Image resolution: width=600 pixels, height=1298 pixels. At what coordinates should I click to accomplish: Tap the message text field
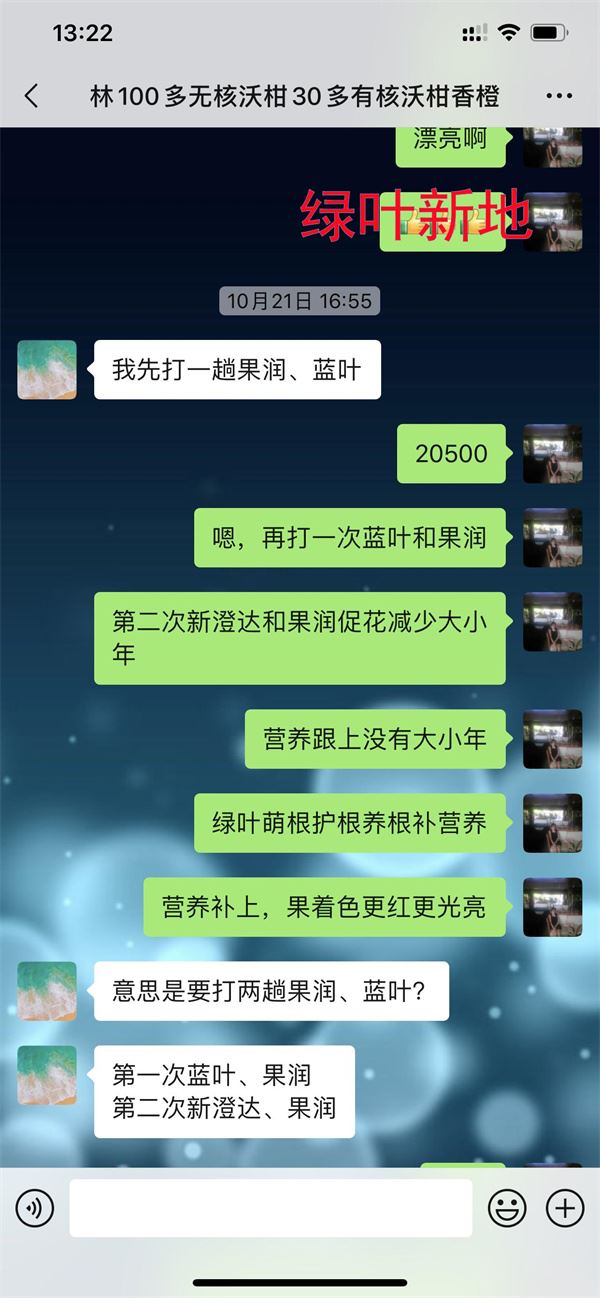point(270,1208)
